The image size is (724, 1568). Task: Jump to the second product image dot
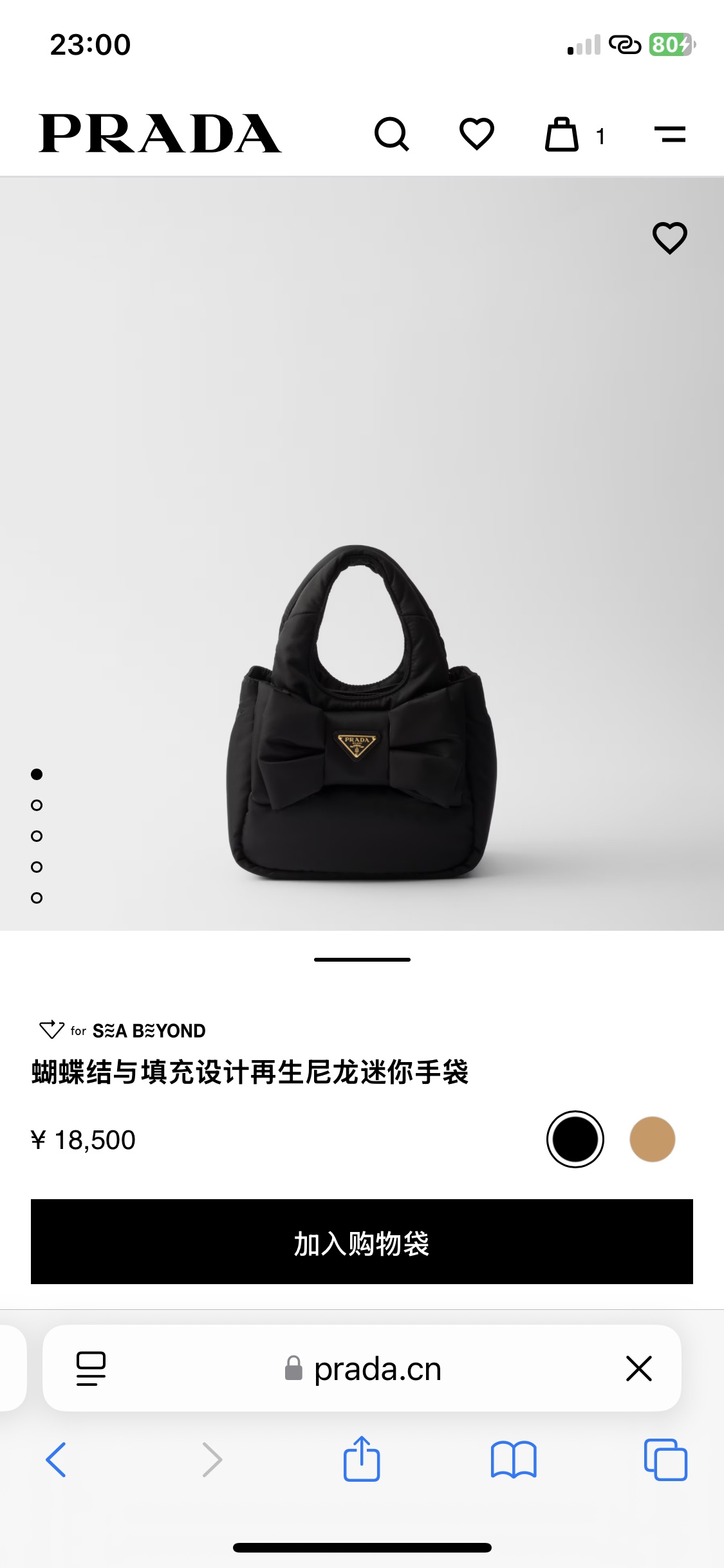coord(37,805)
